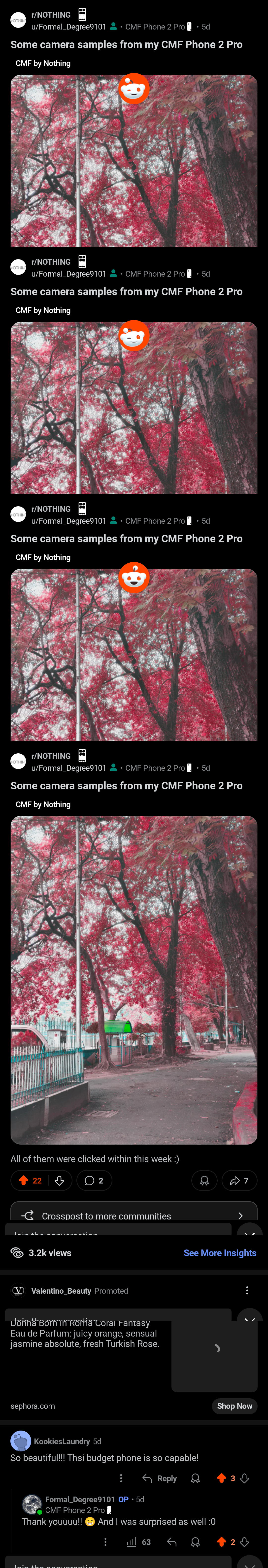Upvote the post with 22 votes
Screen dimensions: 268x1568
[x=23, y=1180]
